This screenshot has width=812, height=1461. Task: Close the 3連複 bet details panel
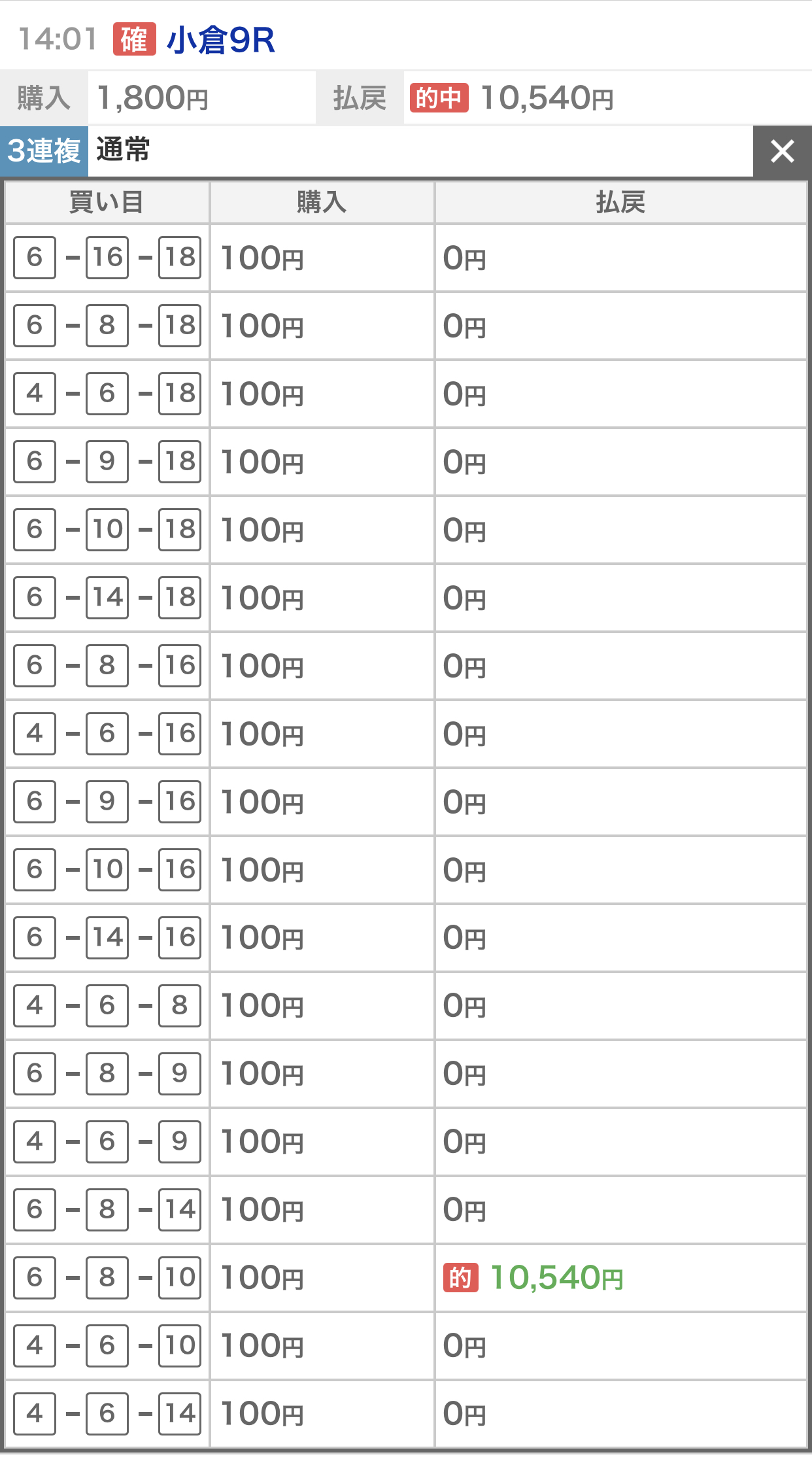point(782,151)
